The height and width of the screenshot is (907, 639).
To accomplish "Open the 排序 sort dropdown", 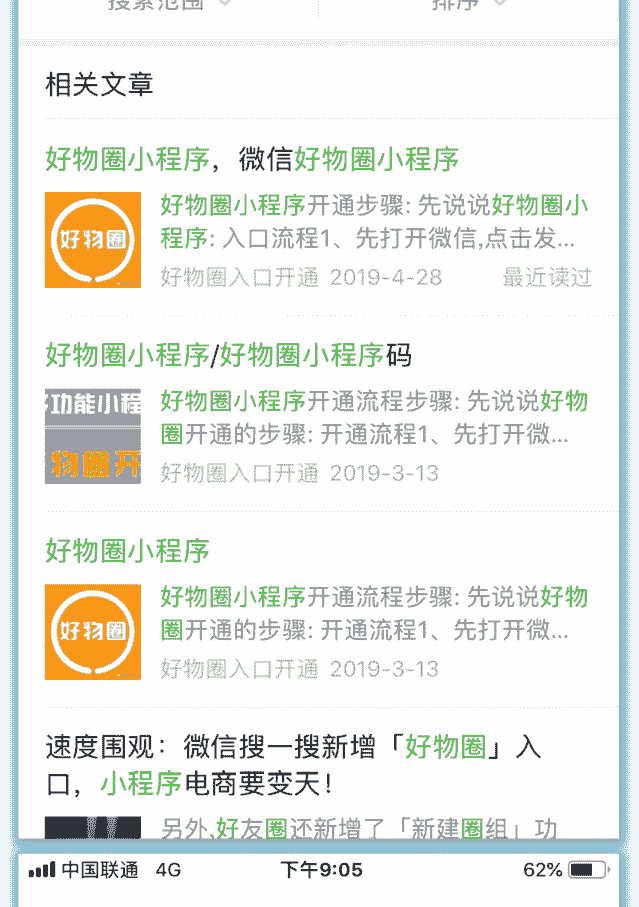I will pyautogui.click(x=468, y=5).
